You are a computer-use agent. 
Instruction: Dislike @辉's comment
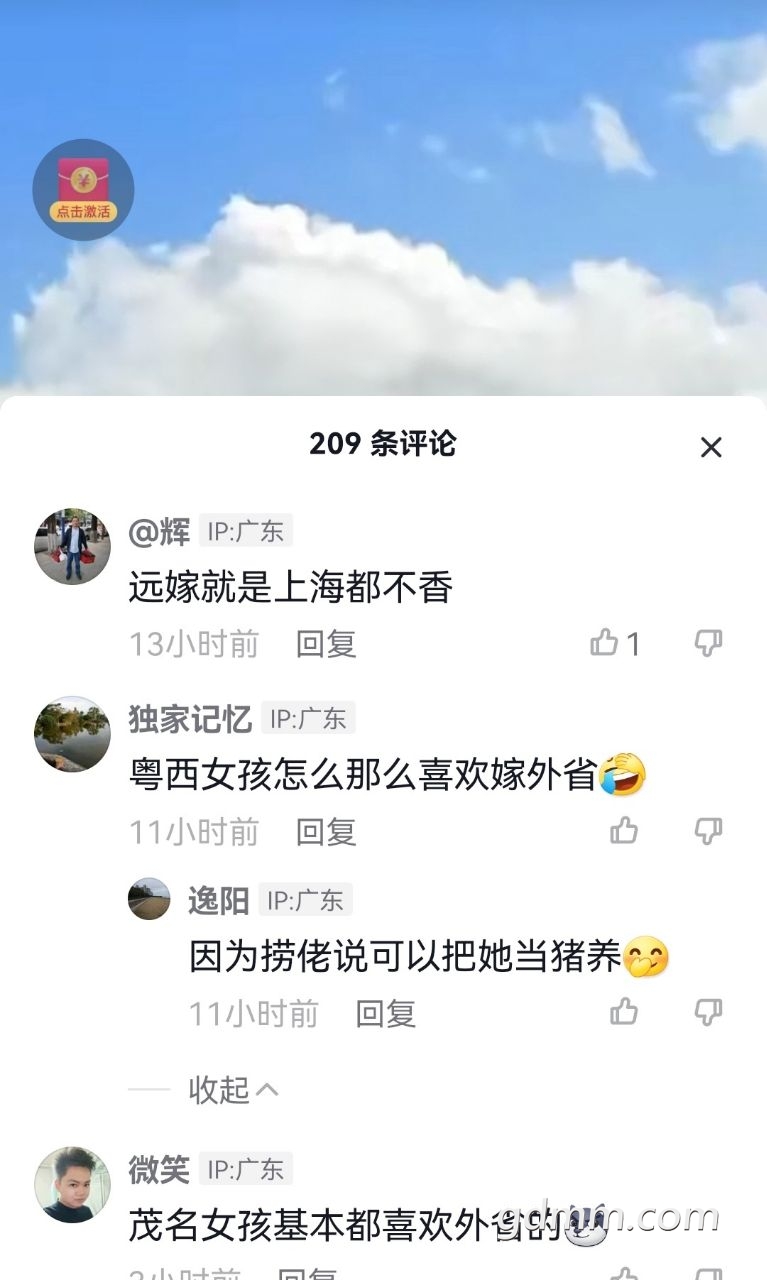point(708,643)
